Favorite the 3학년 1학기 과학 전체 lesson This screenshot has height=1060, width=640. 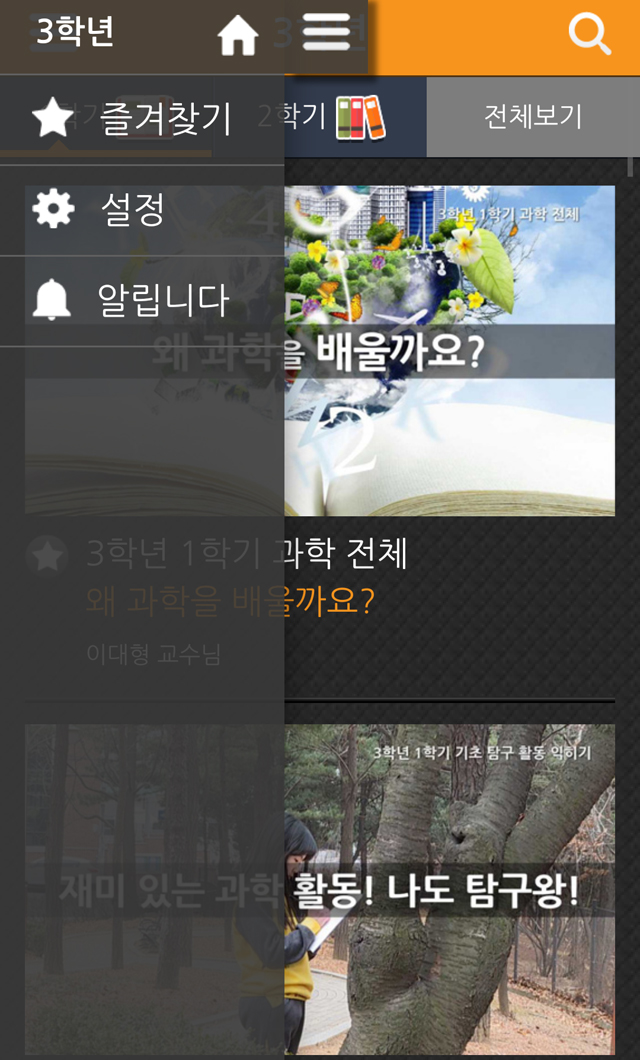click(47, 556)
